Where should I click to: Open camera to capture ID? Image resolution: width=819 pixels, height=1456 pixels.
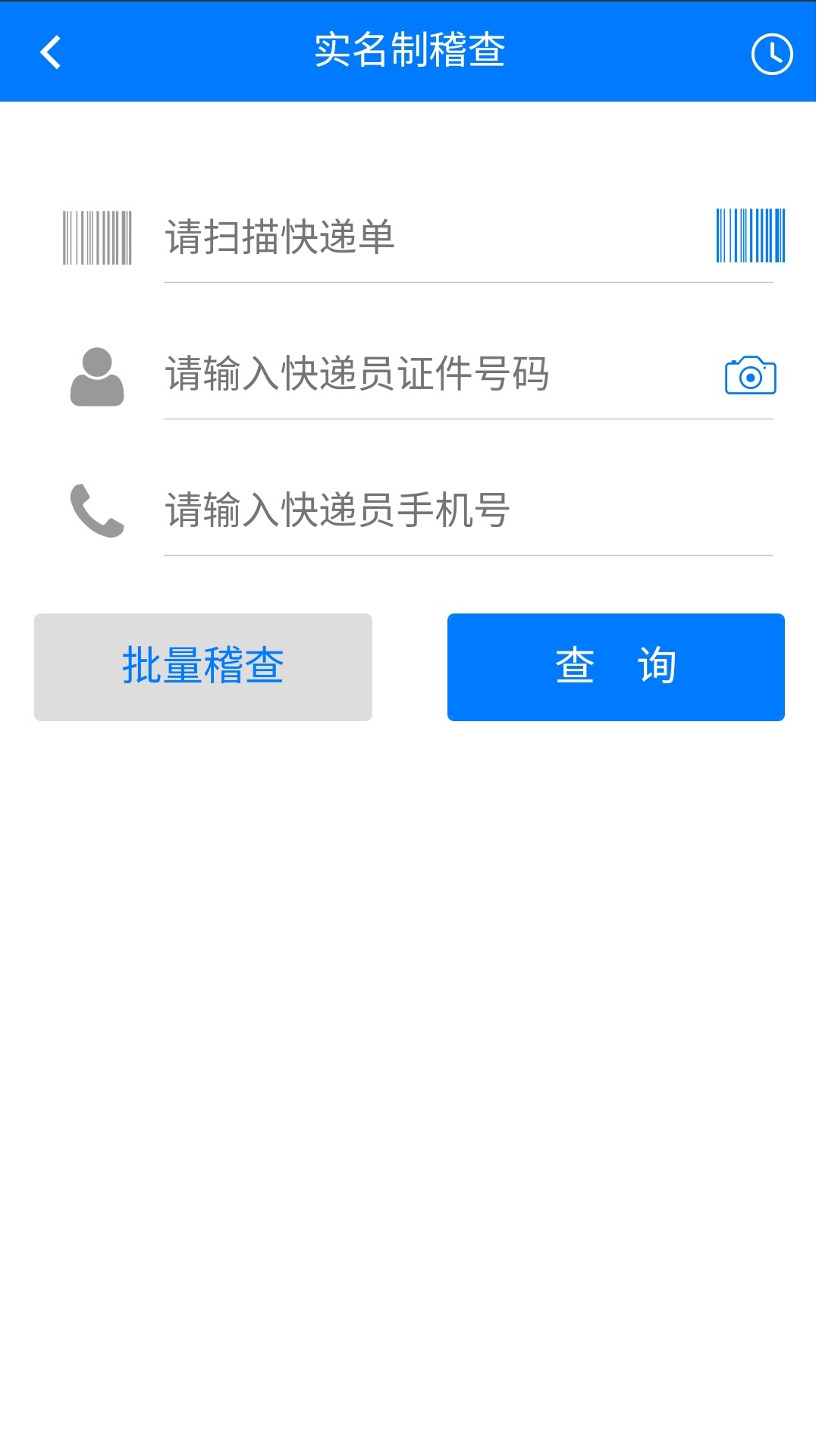(x=750, y=375)
